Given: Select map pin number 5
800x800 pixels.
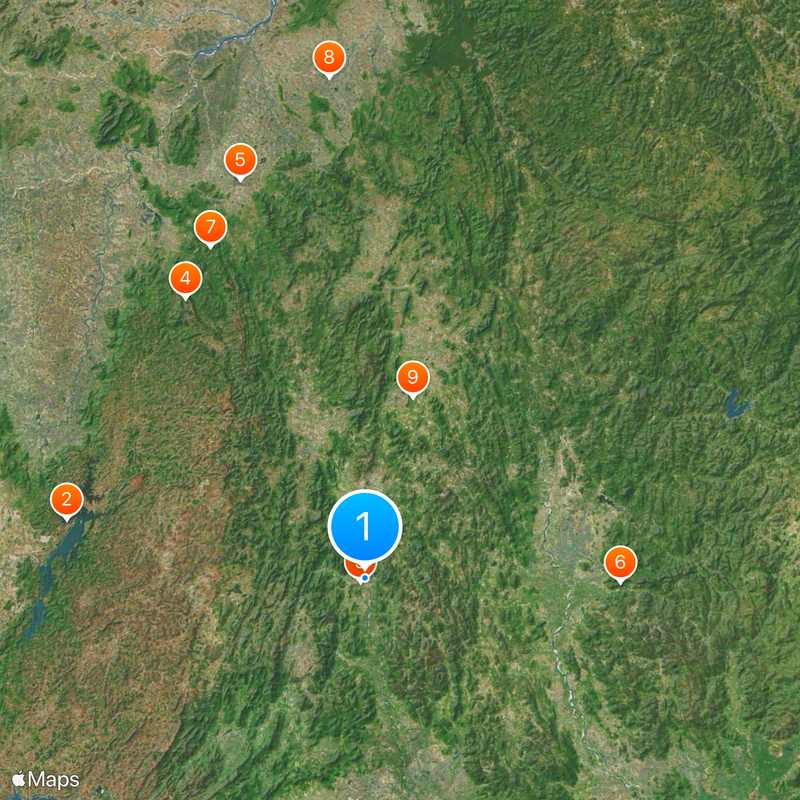Looking at the screenshot, I should pos(240,159).
